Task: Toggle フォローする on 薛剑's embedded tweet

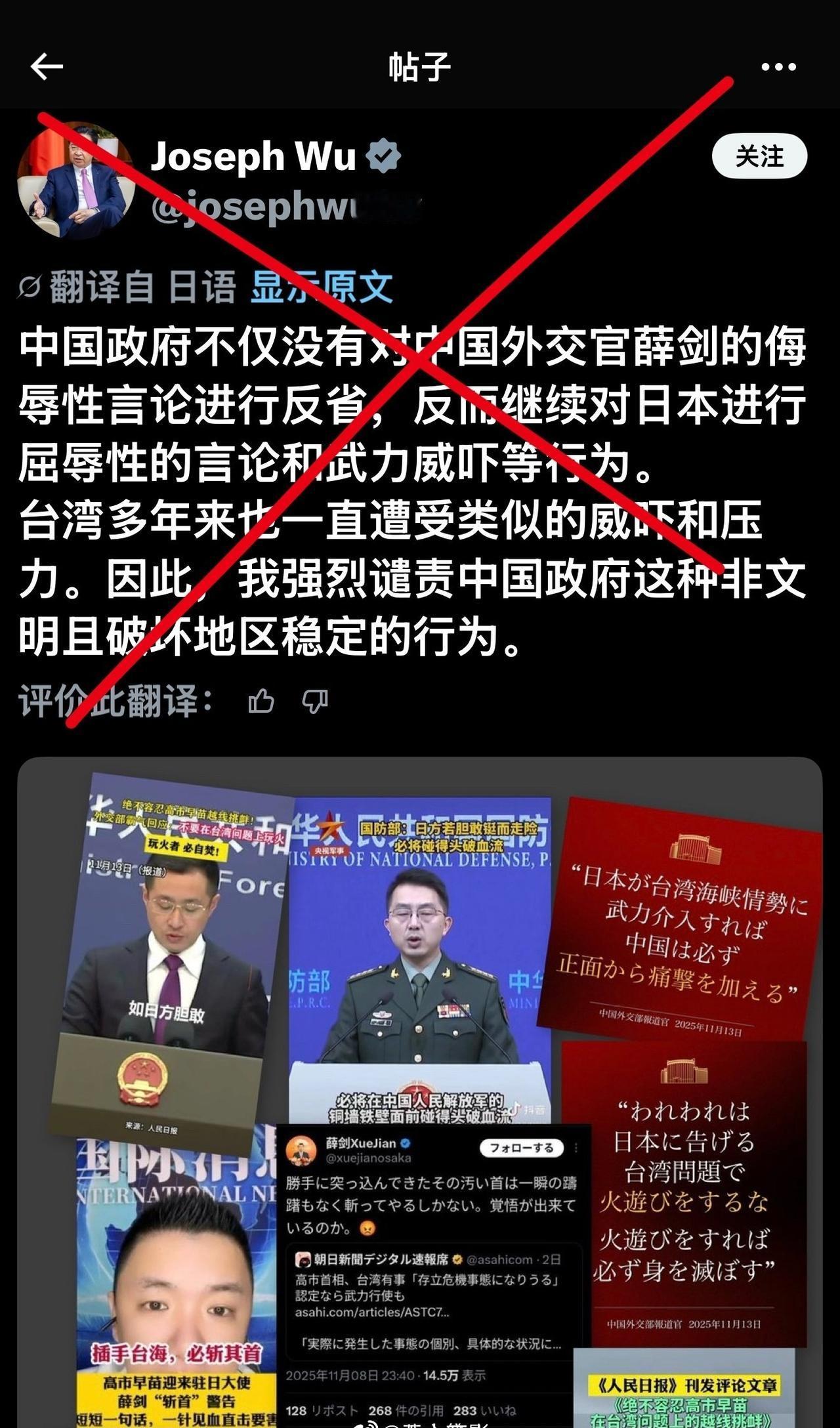Action: (522, 1148)
